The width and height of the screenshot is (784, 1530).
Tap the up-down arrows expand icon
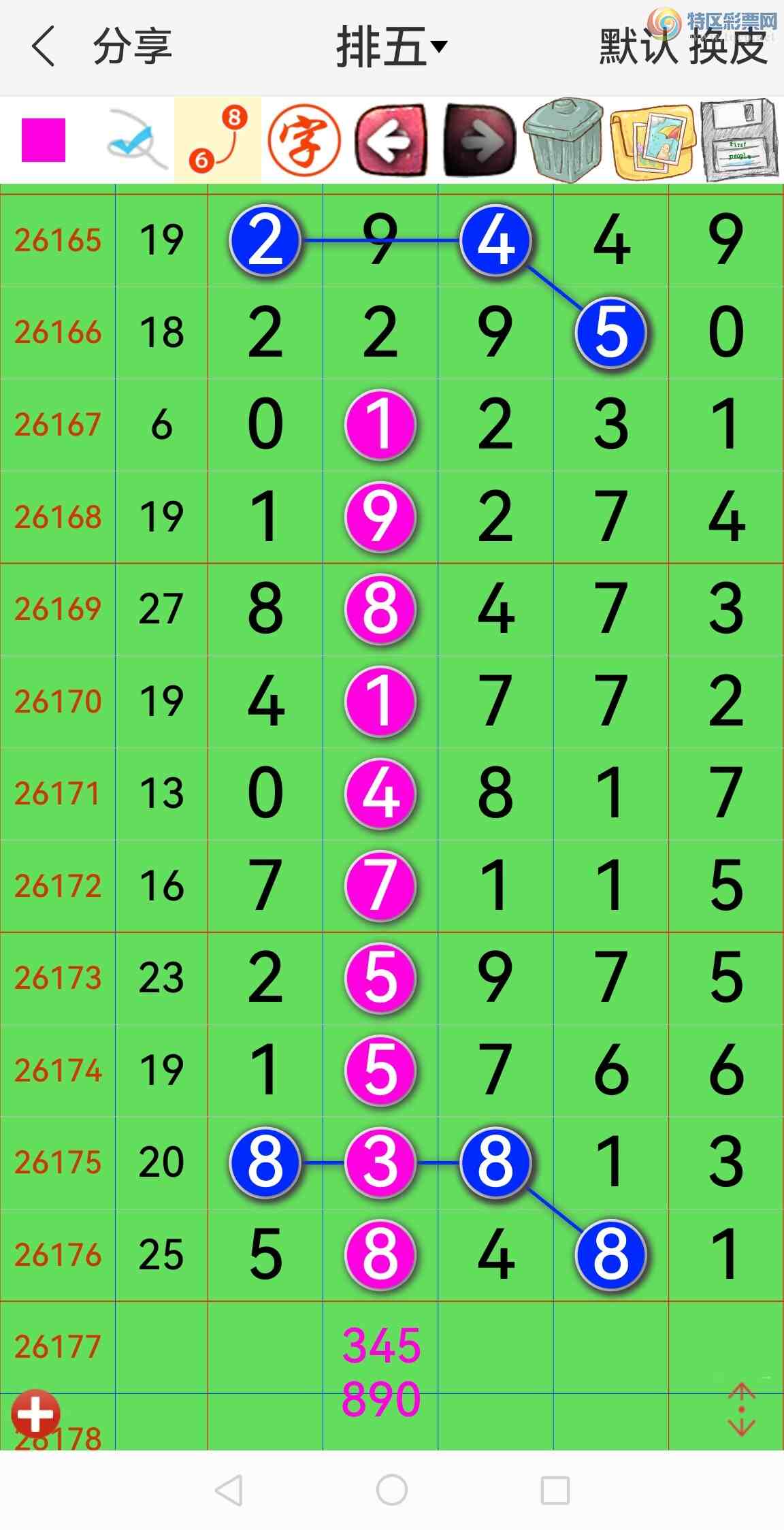[x=741, y=1410]
